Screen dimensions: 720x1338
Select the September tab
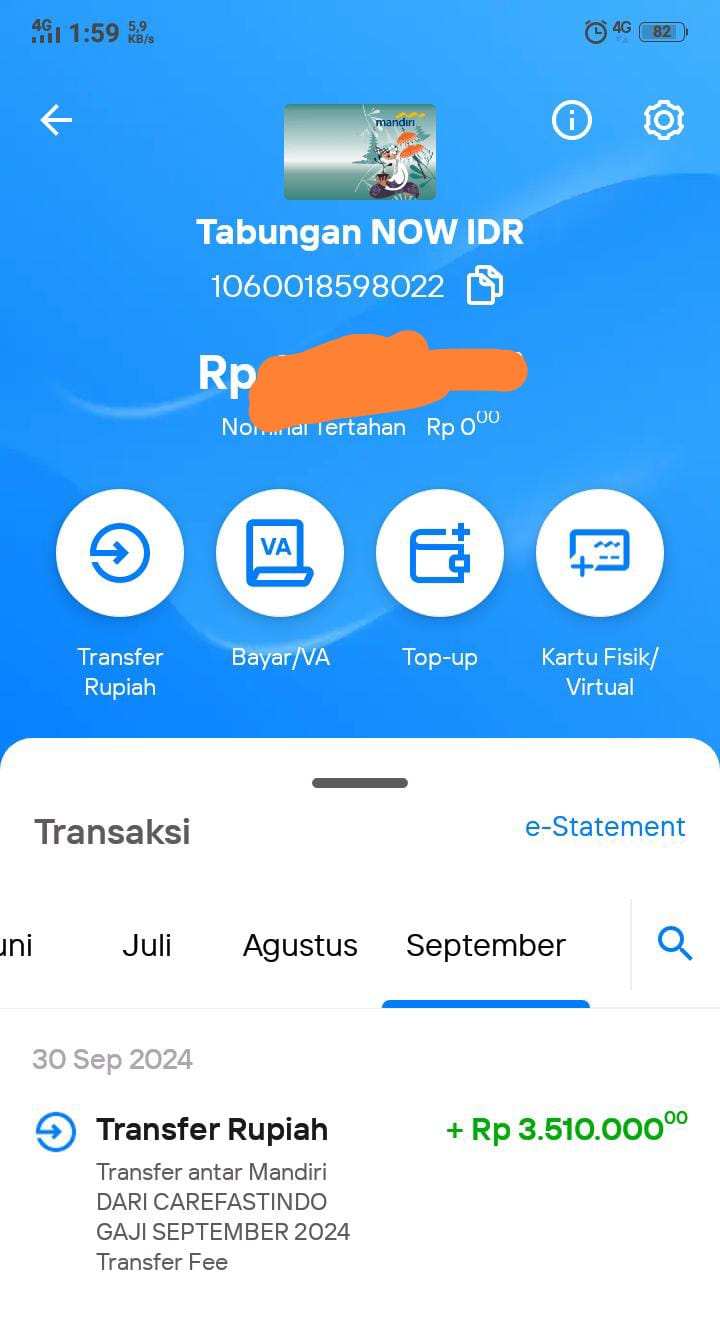click(486, 946)
